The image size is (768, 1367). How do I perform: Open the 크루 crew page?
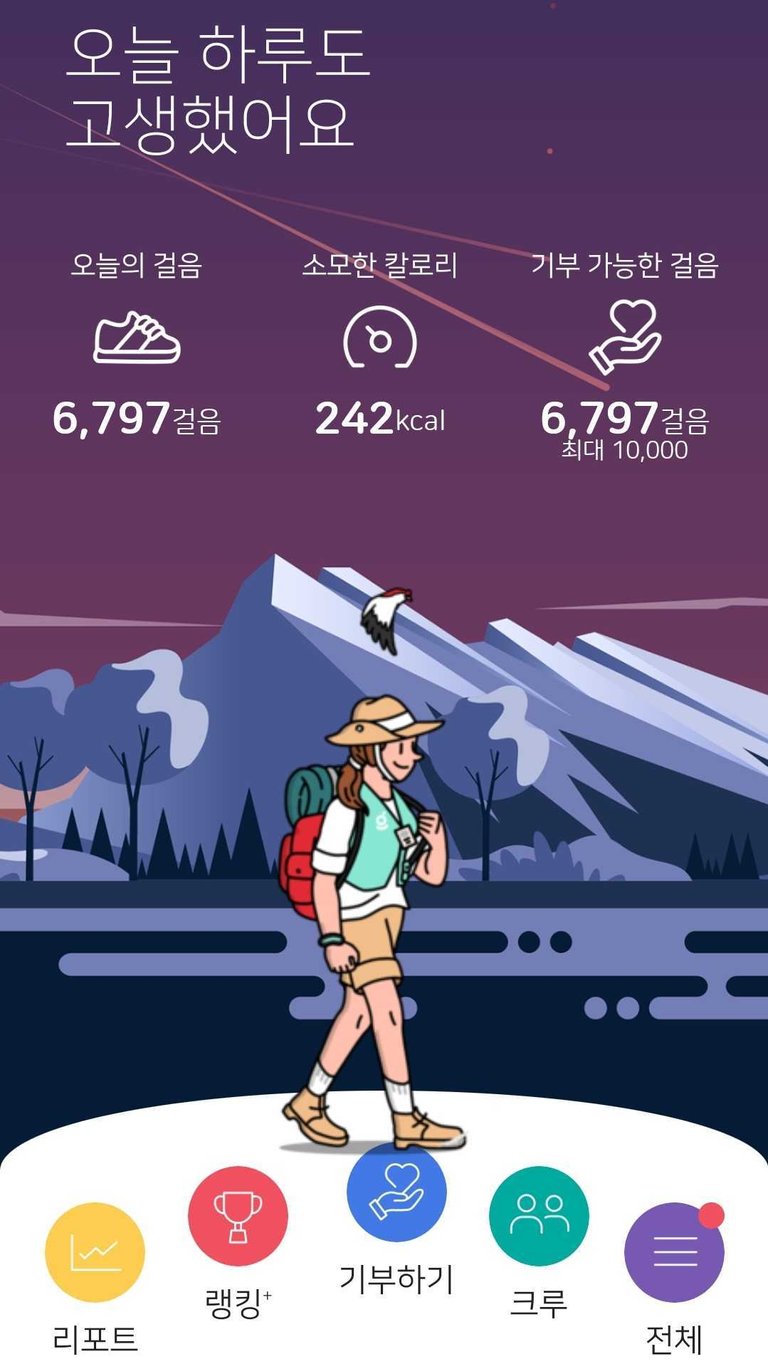(x=538, y=1216)
